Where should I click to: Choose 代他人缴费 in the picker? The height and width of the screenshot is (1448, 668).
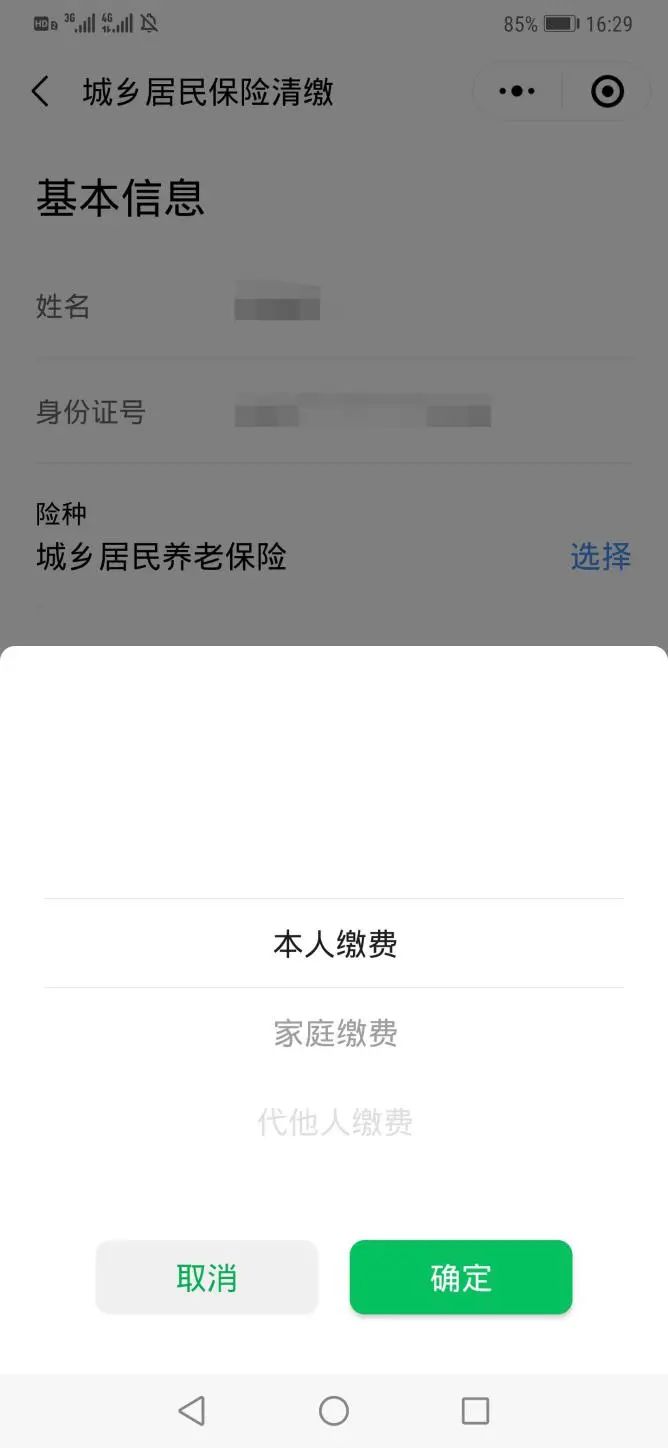pyautogui.click(x=335, y=1122)
